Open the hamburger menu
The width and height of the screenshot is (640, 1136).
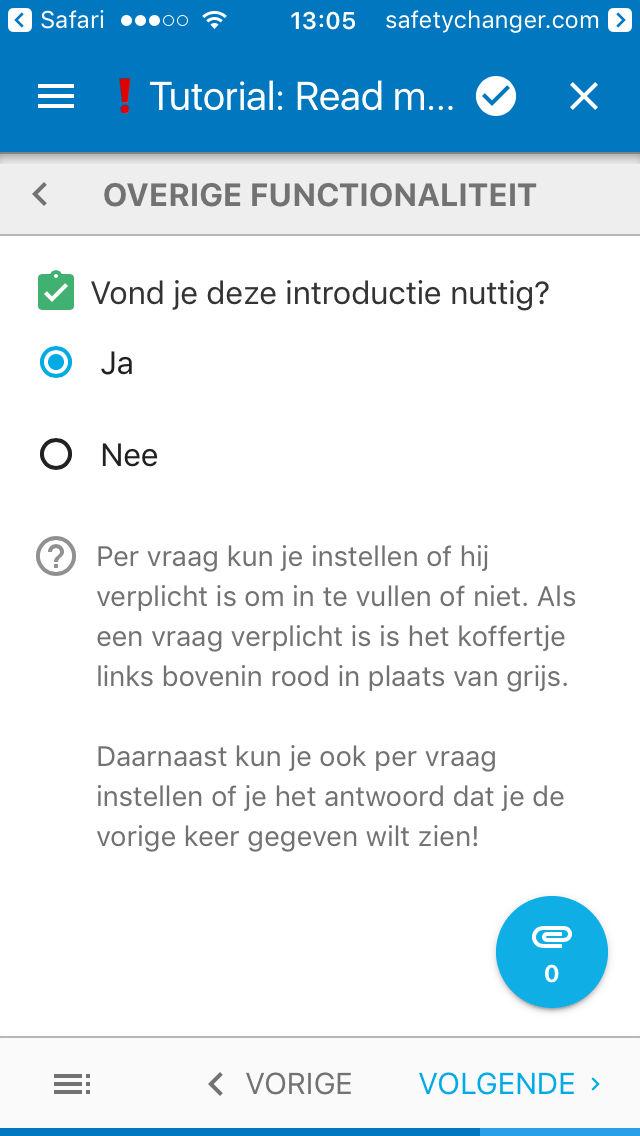(56, 97)
